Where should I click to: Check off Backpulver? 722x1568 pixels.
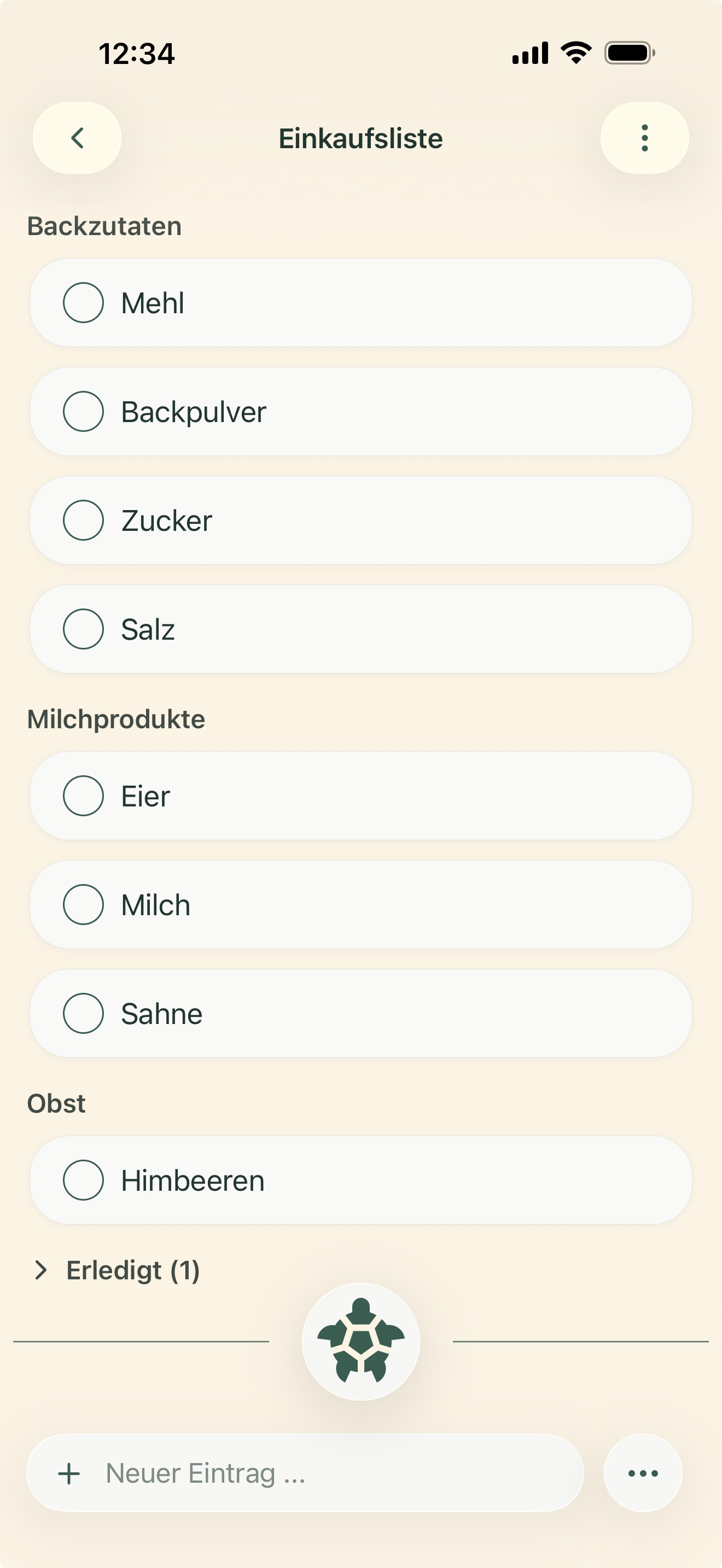tap(83, 411)
